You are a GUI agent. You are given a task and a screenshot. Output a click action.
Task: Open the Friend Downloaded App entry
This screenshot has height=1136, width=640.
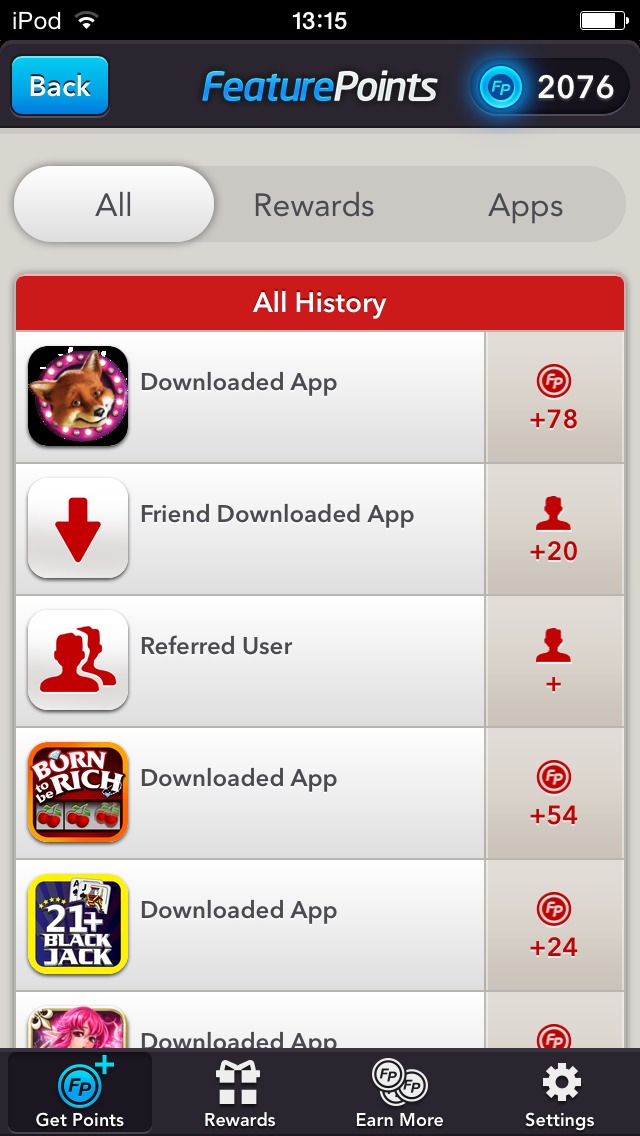[x=320, y=529]
